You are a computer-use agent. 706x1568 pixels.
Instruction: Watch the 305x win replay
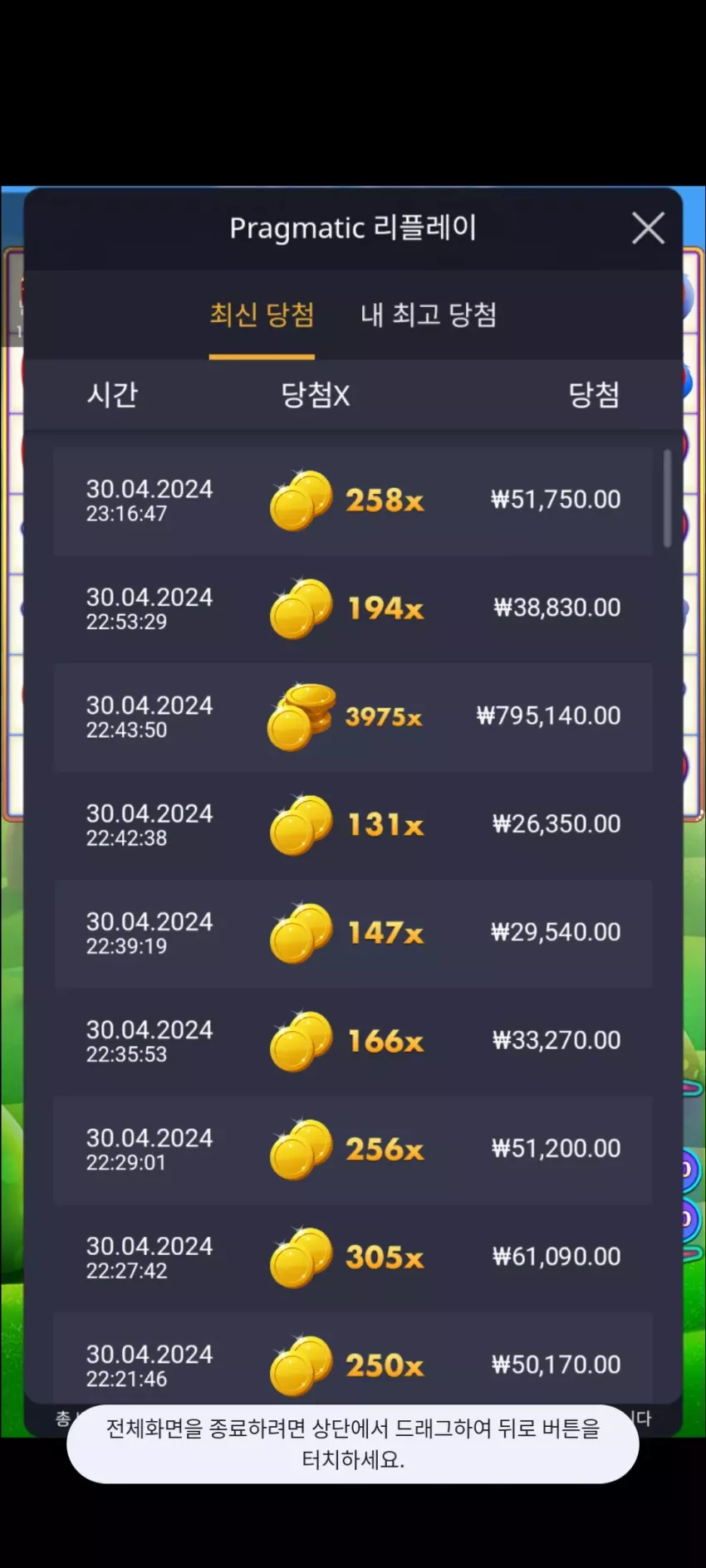point(353,1258)
